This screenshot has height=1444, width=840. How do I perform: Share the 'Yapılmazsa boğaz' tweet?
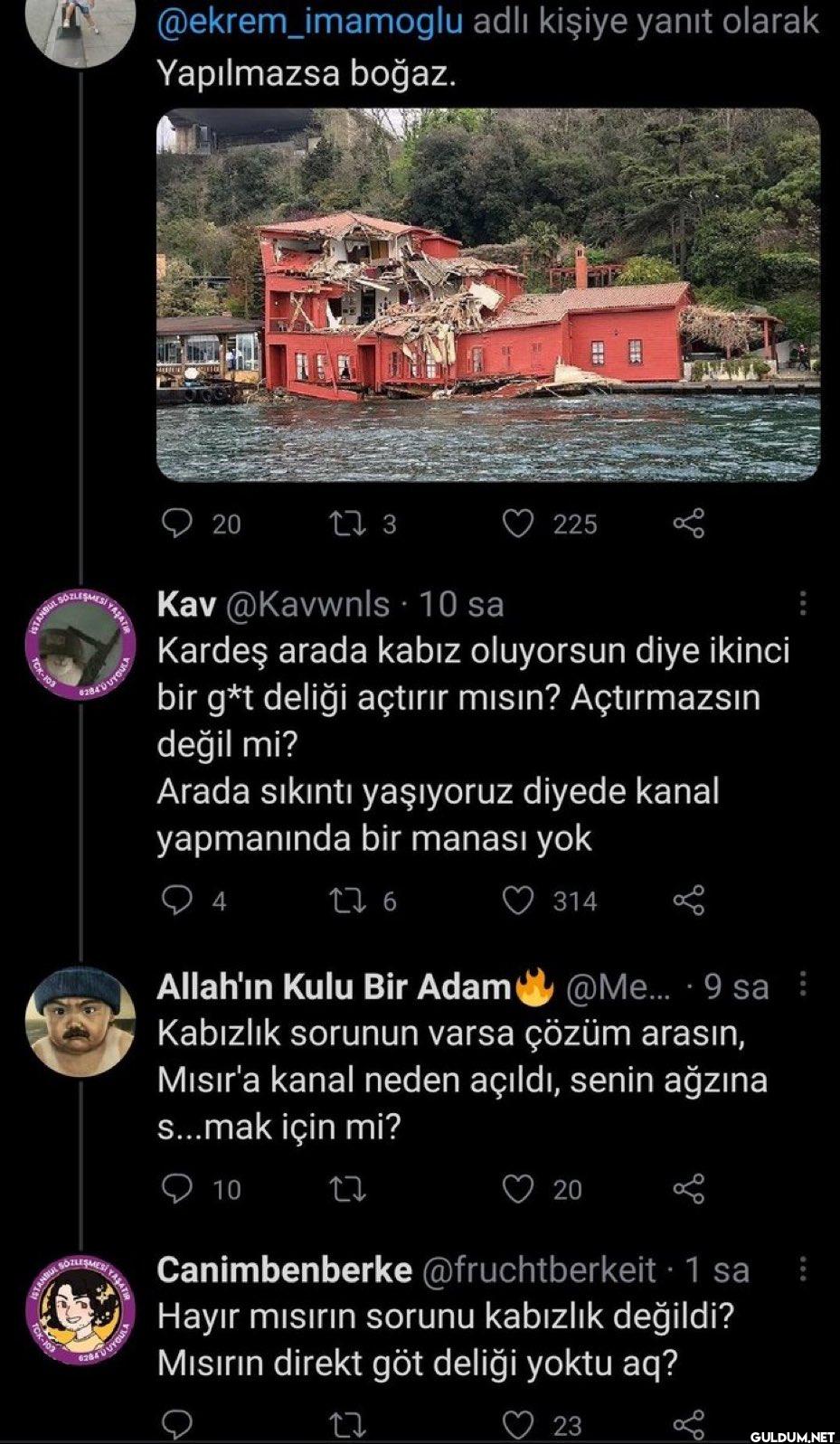[688, 524]
